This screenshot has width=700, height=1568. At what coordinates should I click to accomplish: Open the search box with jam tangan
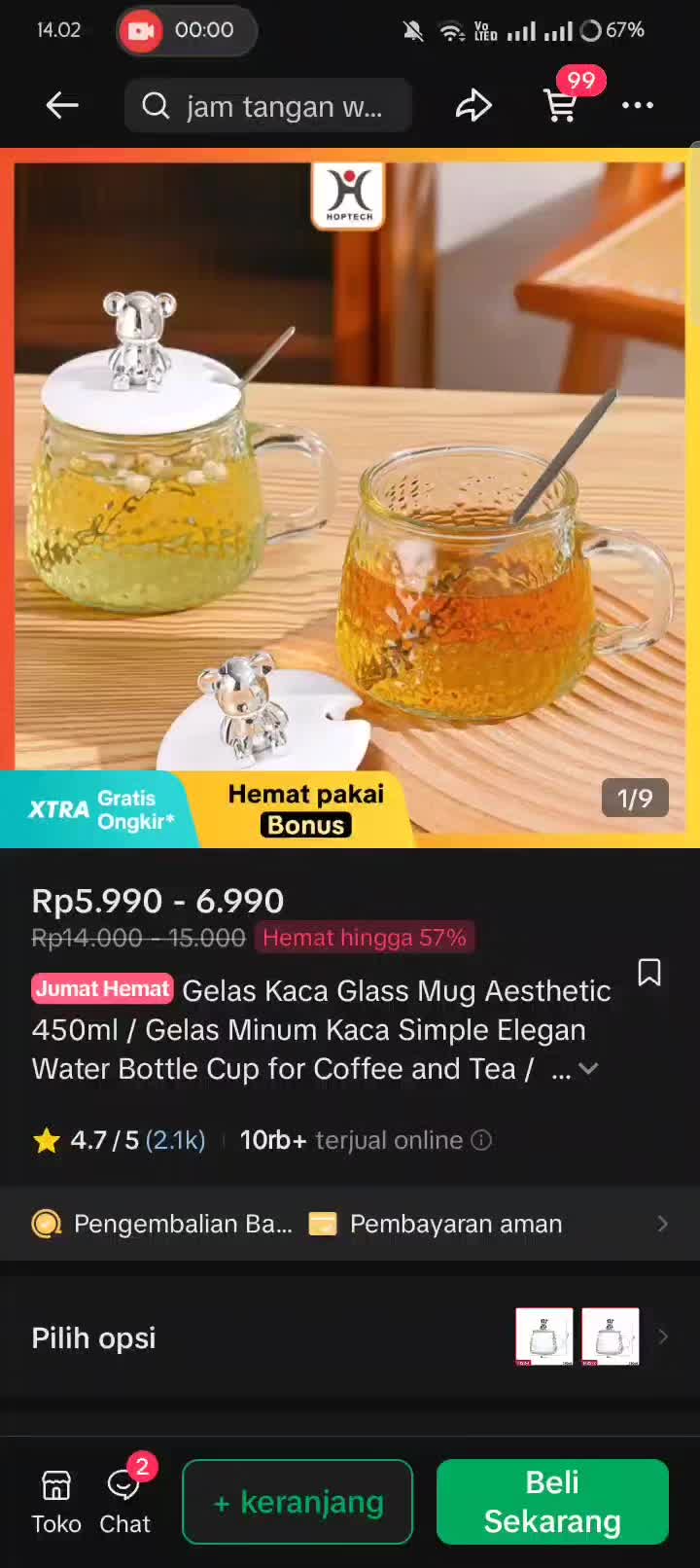(x=268, y=106)
